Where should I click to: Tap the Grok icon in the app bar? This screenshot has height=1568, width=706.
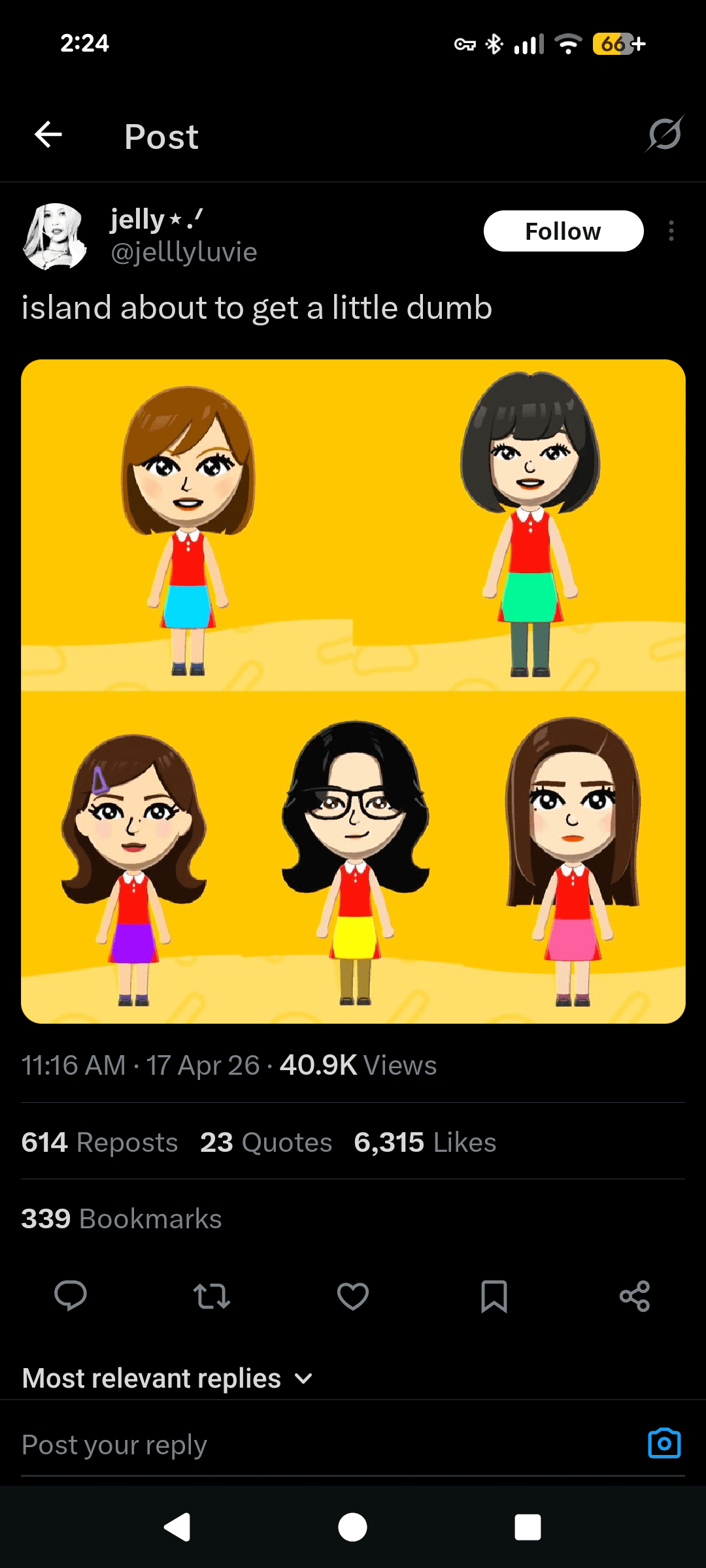tap(664, 135)
